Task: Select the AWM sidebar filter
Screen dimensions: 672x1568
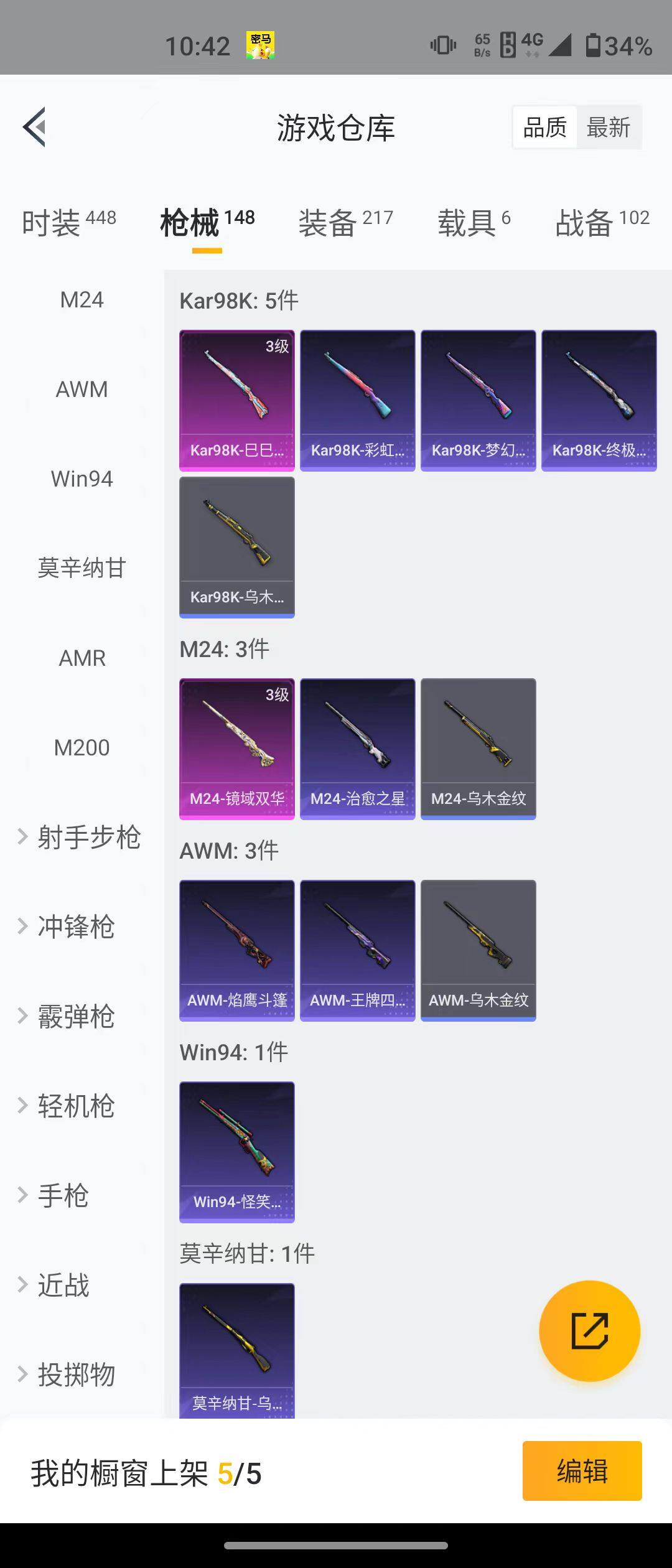Action: 81,389
